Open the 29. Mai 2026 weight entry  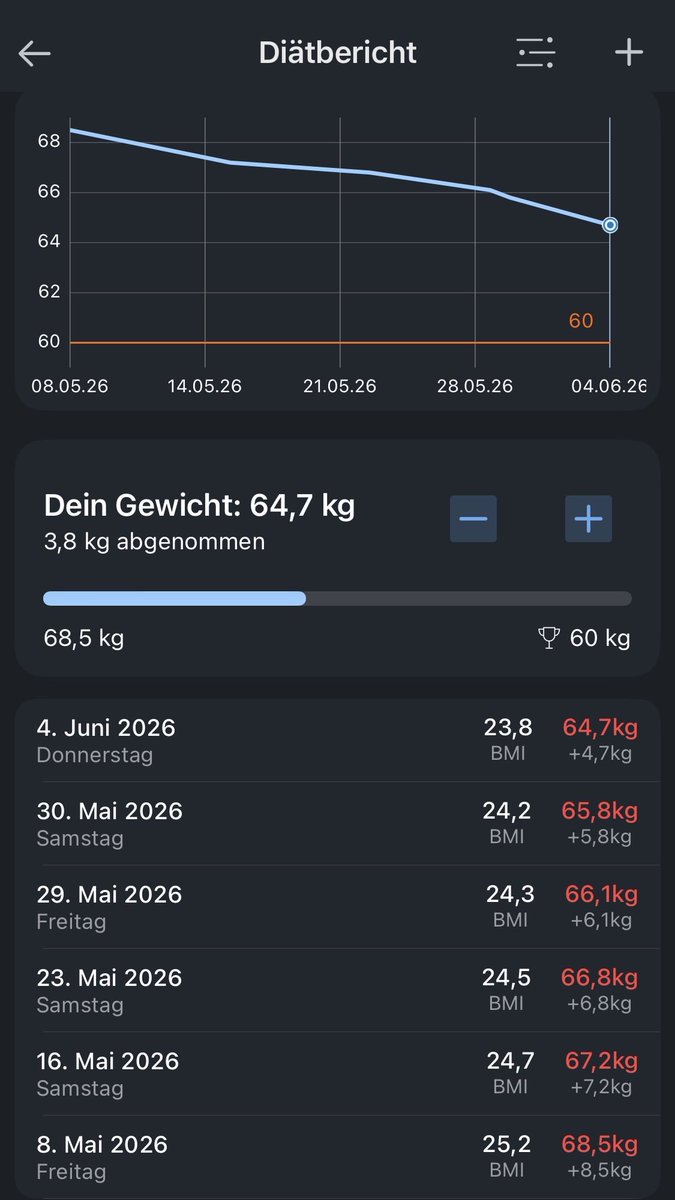[337, 907]
